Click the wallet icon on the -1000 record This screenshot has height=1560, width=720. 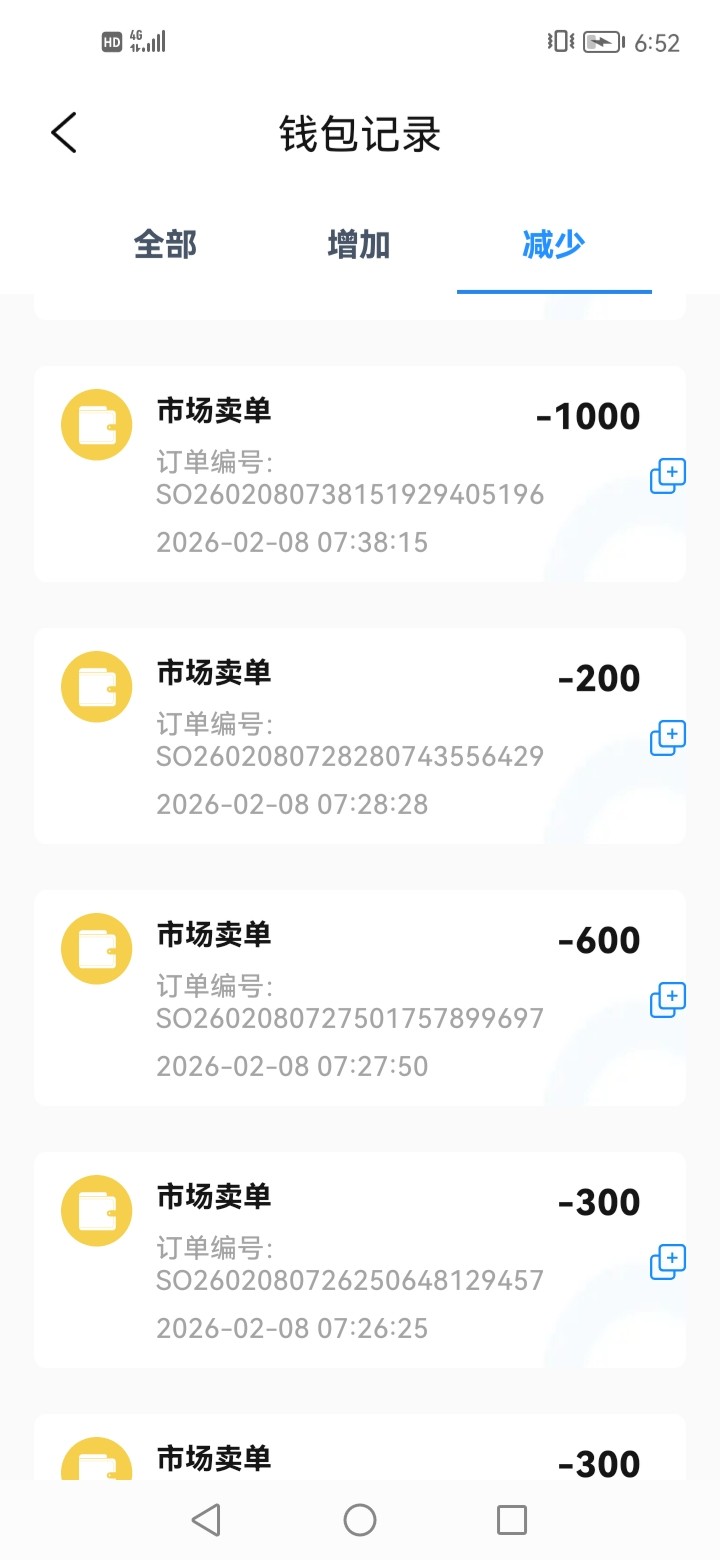point(96,424)
